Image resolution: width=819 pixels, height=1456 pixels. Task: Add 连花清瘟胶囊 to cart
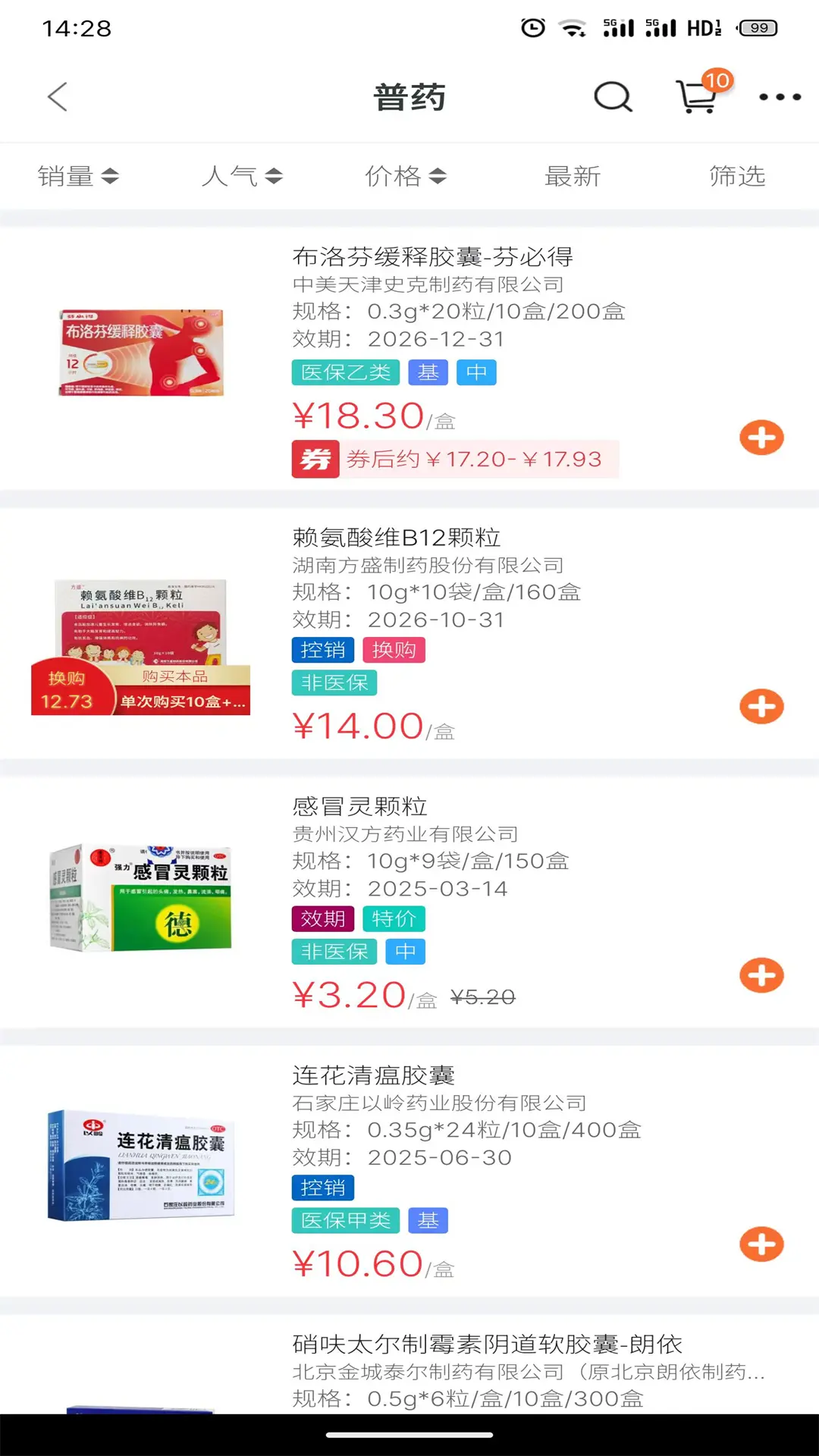pyautogui.click(x=761, y=1244)
